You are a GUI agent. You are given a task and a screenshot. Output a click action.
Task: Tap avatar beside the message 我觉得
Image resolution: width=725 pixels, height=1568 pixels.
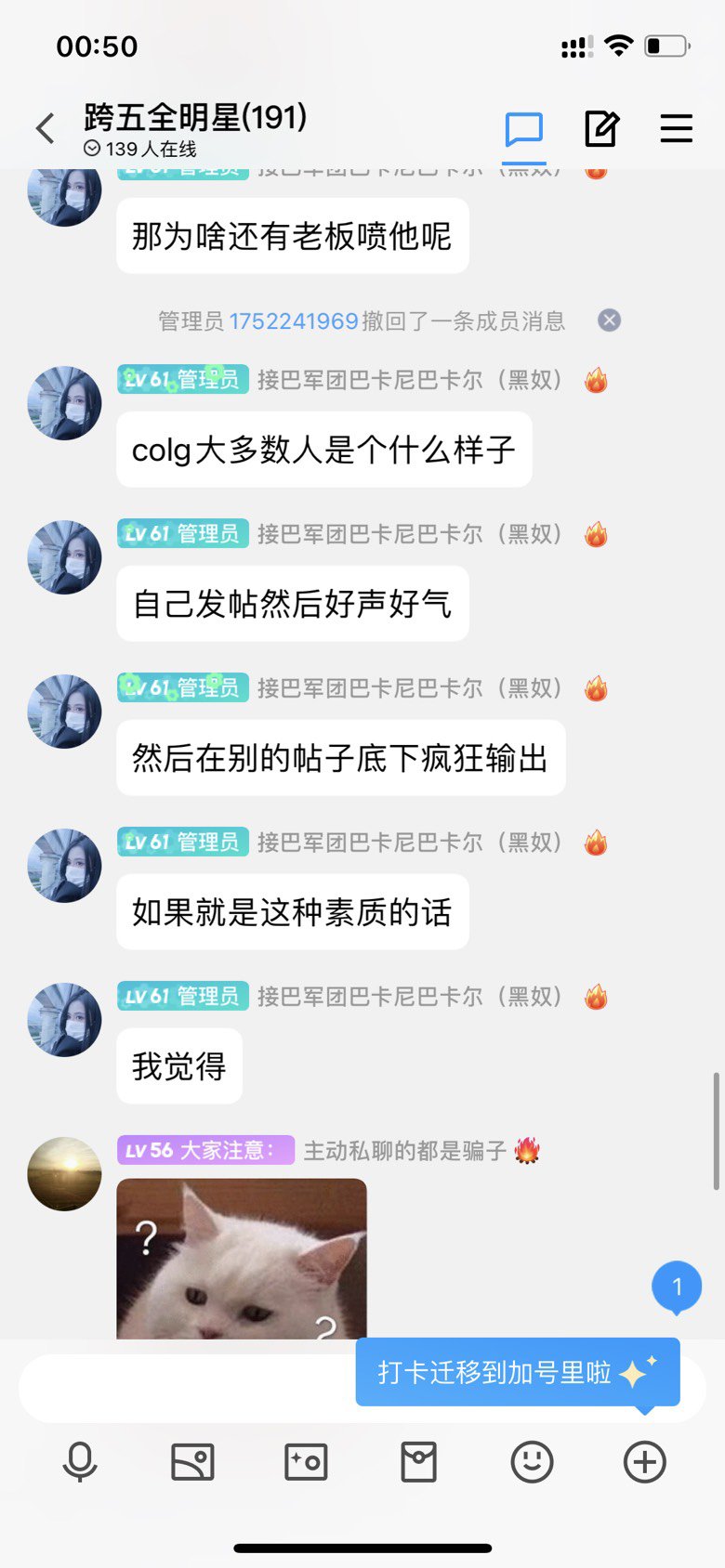coord(64,1020)
